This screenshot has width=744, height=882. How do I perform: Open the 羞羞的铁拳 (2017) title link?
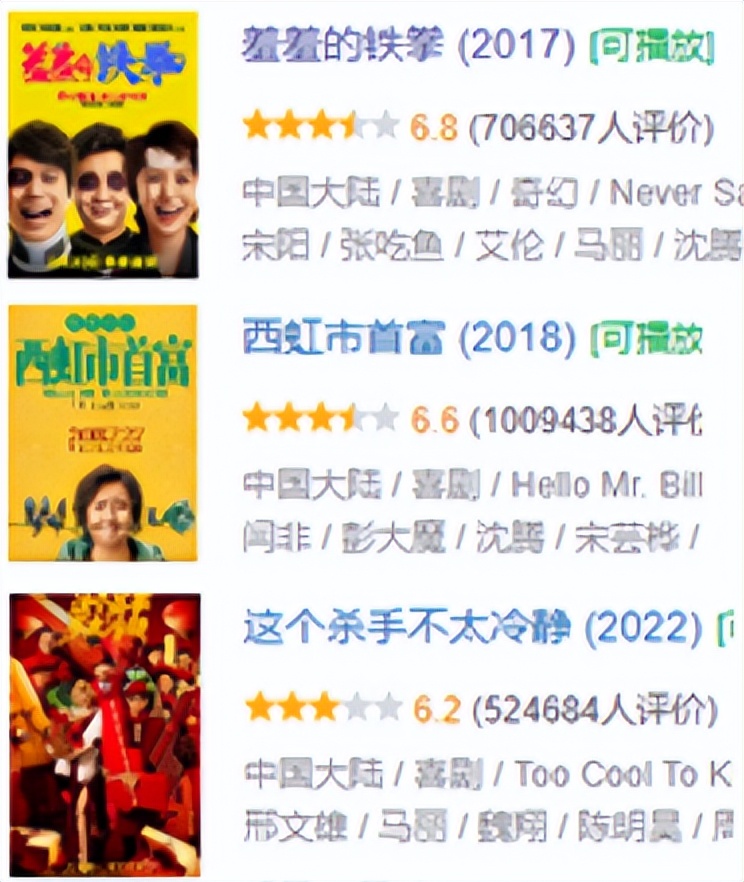click(408, 45)
